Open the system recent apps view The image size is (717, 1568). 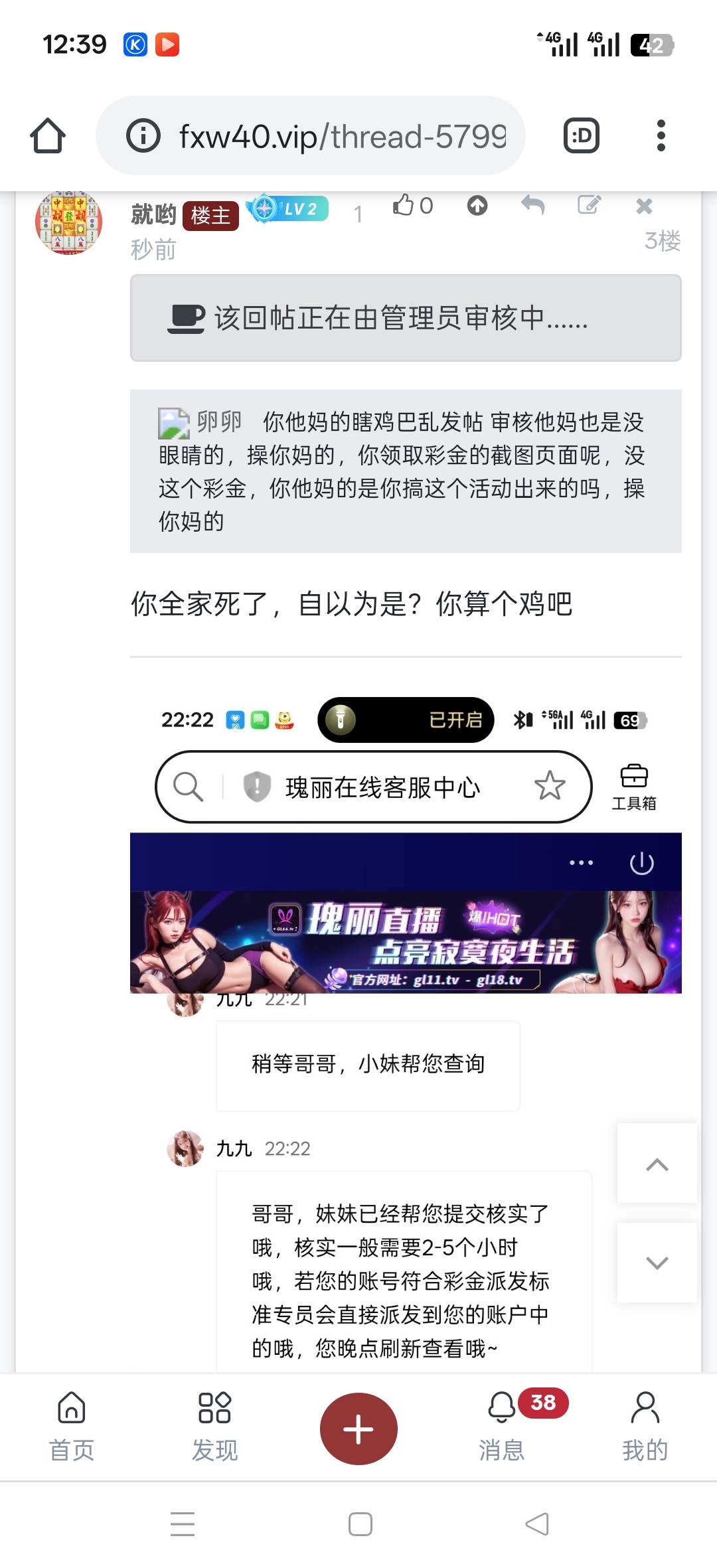[183, 1524]
